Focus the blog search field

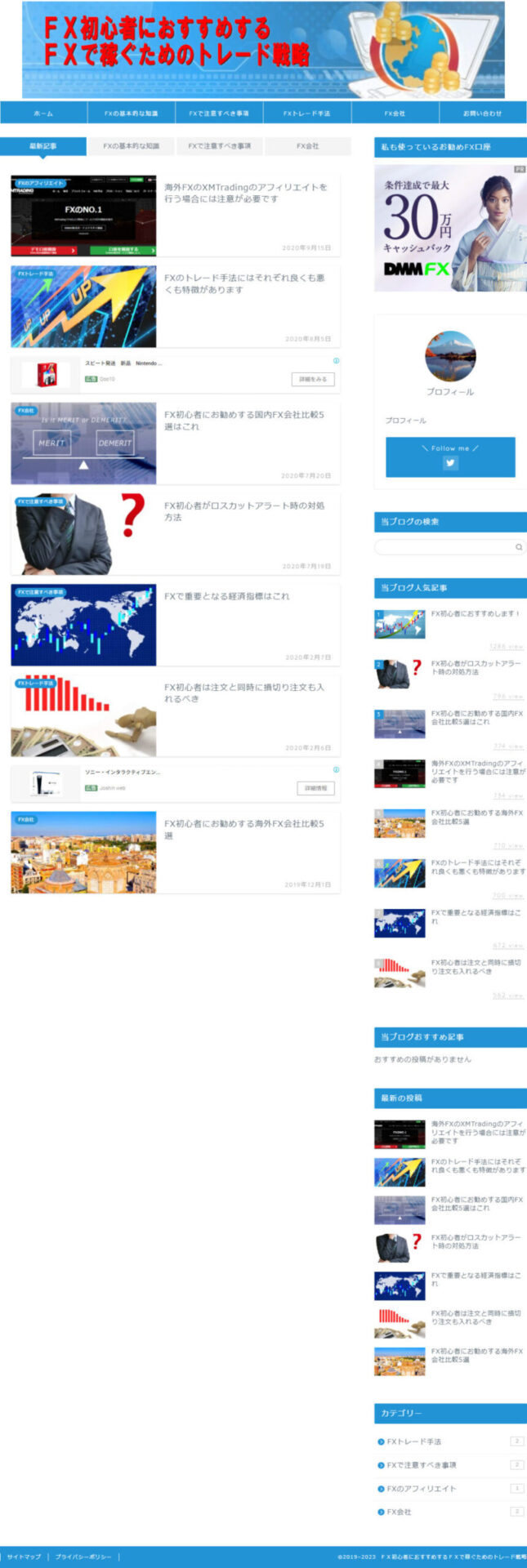[x=443, y=547]
